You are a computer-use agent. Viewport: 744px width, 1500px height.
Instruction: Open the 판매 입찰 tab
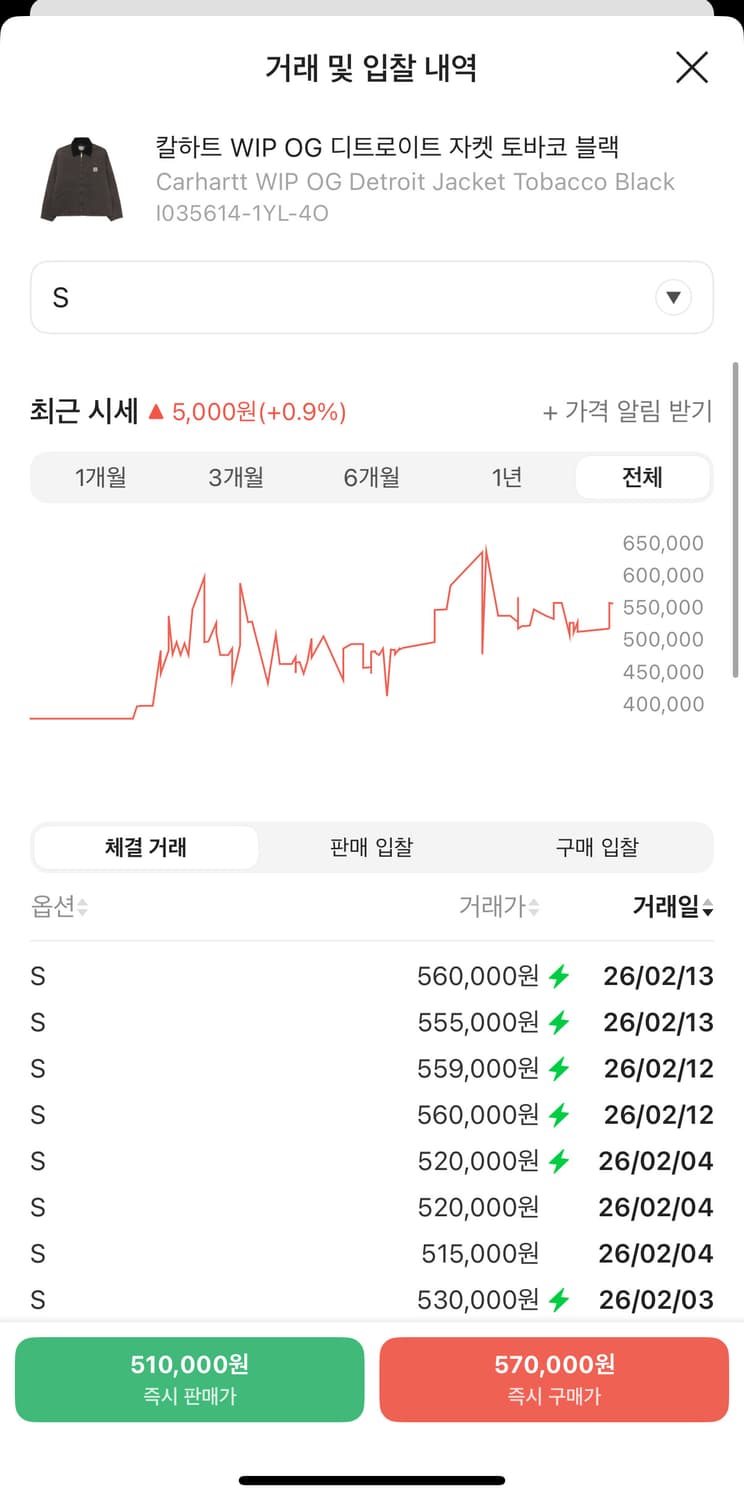click(x=371, y=847)
